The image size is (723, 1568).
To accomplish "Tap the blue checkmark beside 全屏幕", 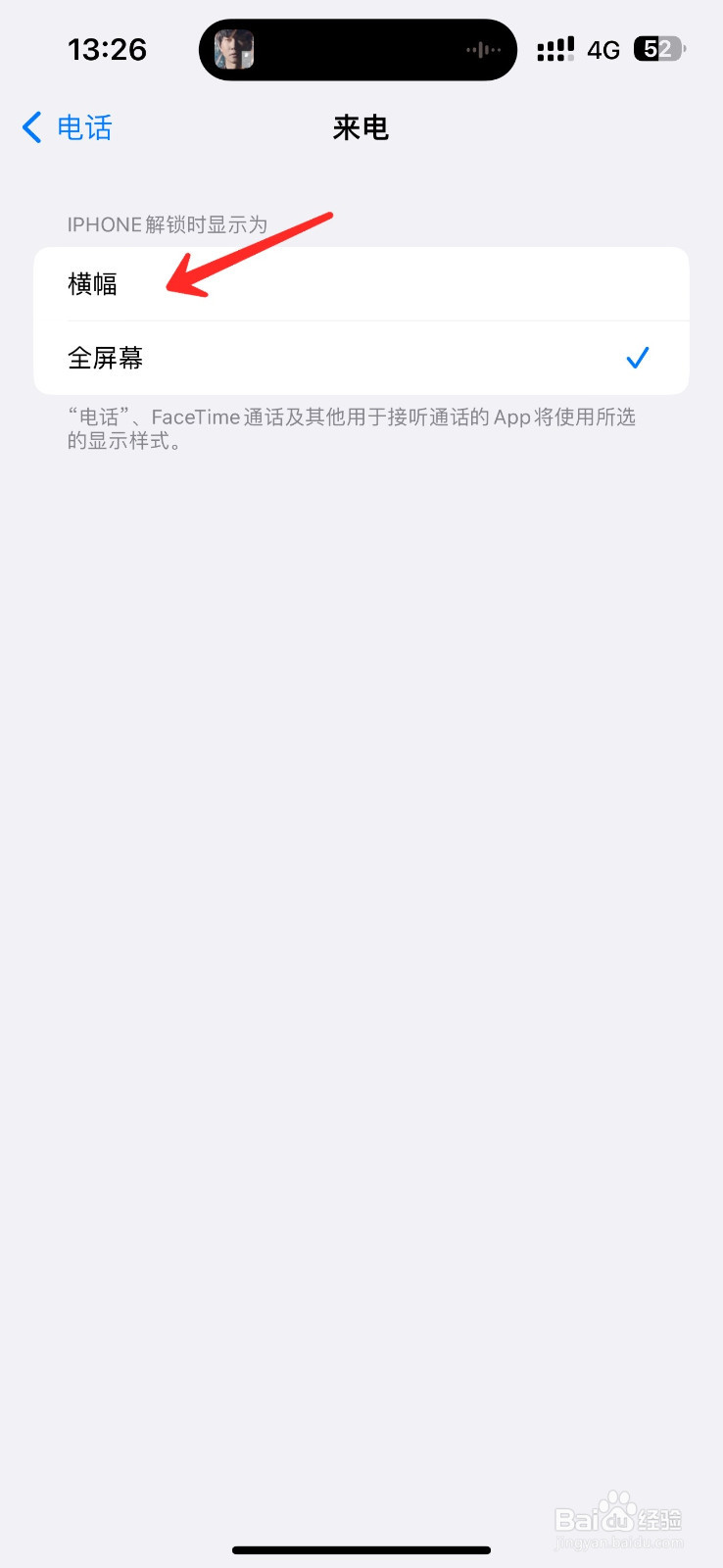I will pos(638,358).
